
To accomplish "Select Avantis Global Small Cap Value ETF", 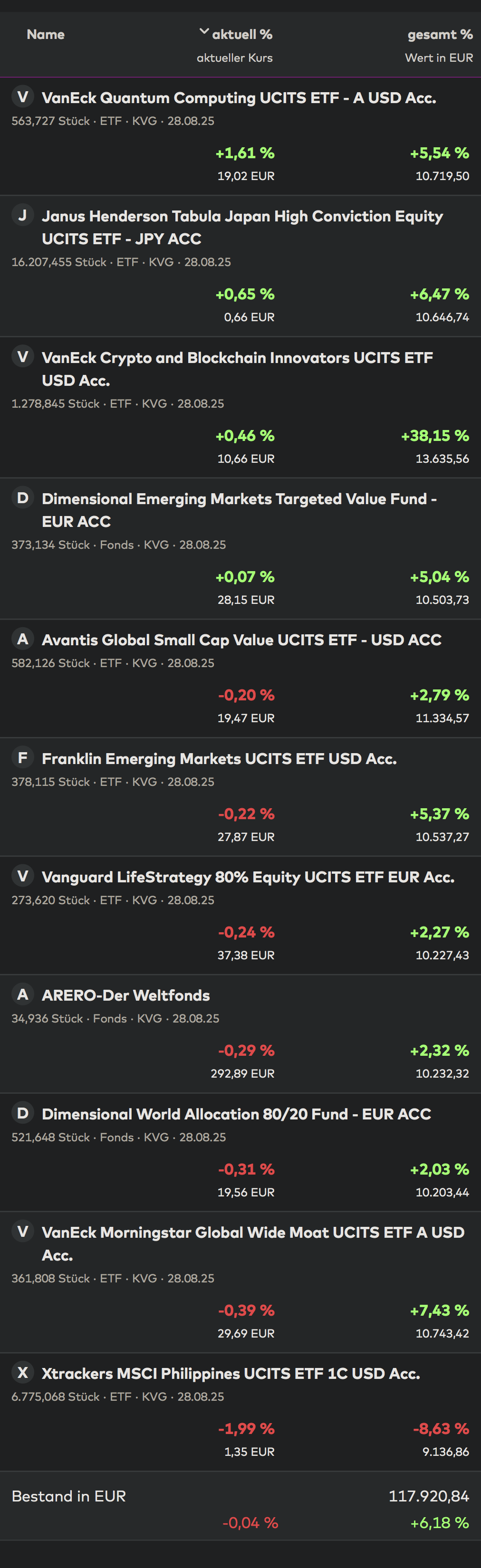I will point(241,640).
